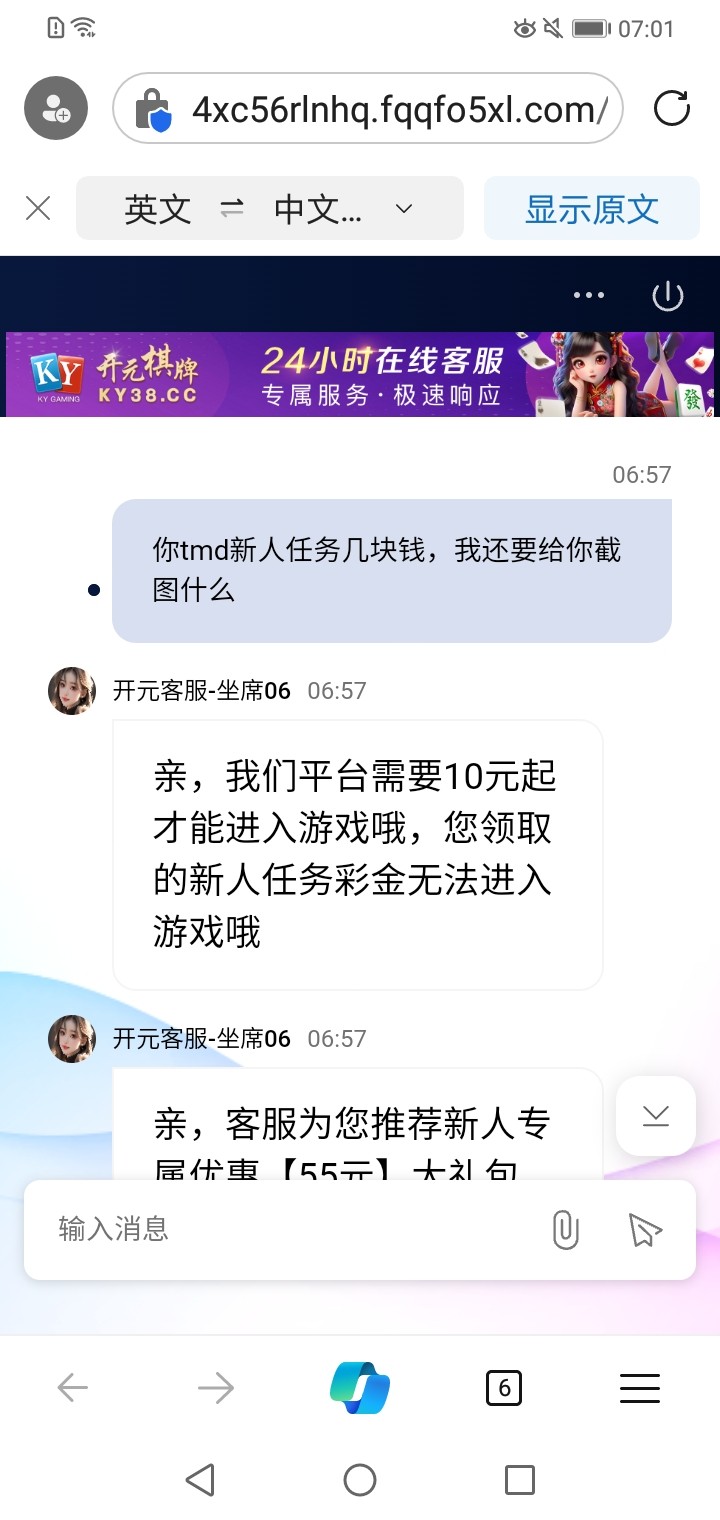This screenshot has width=720, height=1520.
Task: Tap 显示原文 to show original text
Action: coord(592,208)
